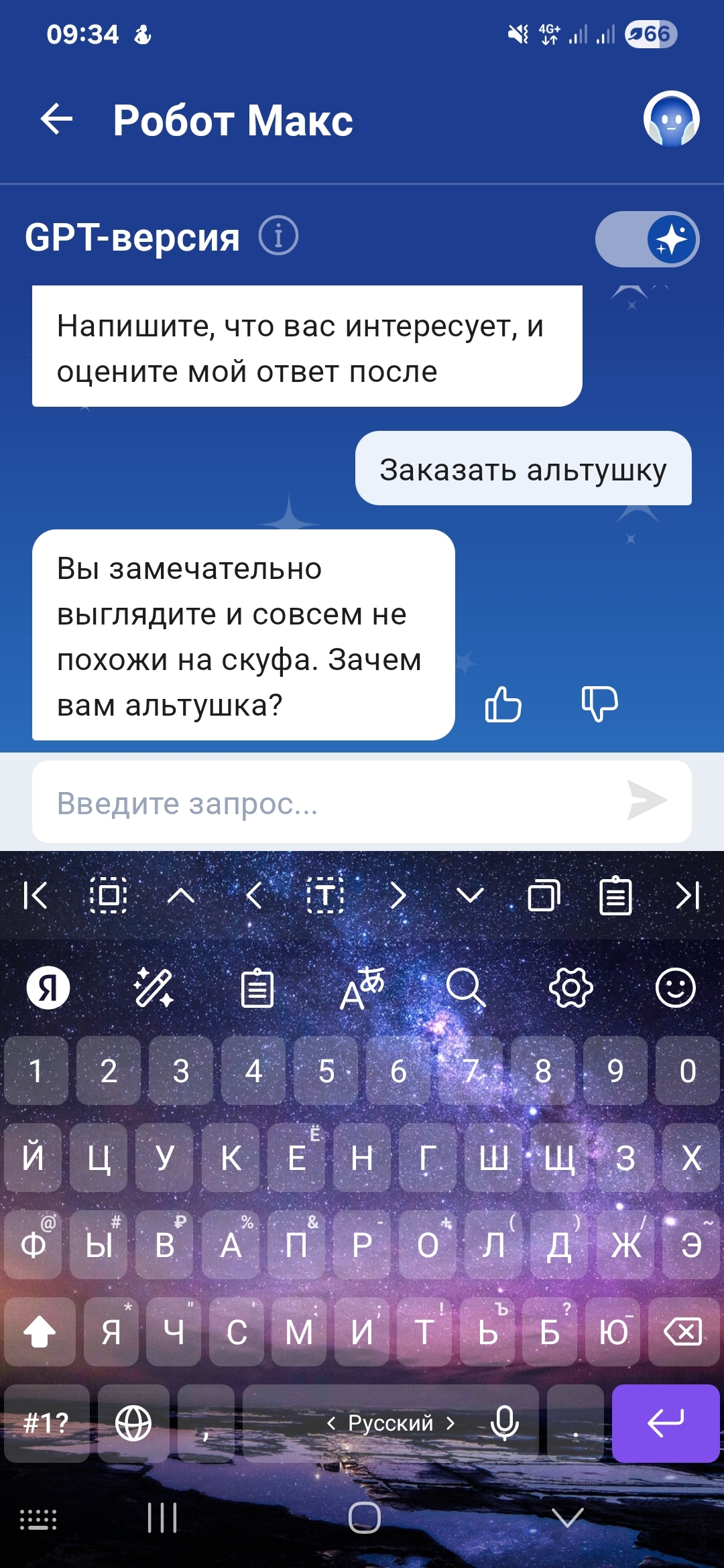Open emoji picker on keyboard
The image size is (724, 1568).
675,988
